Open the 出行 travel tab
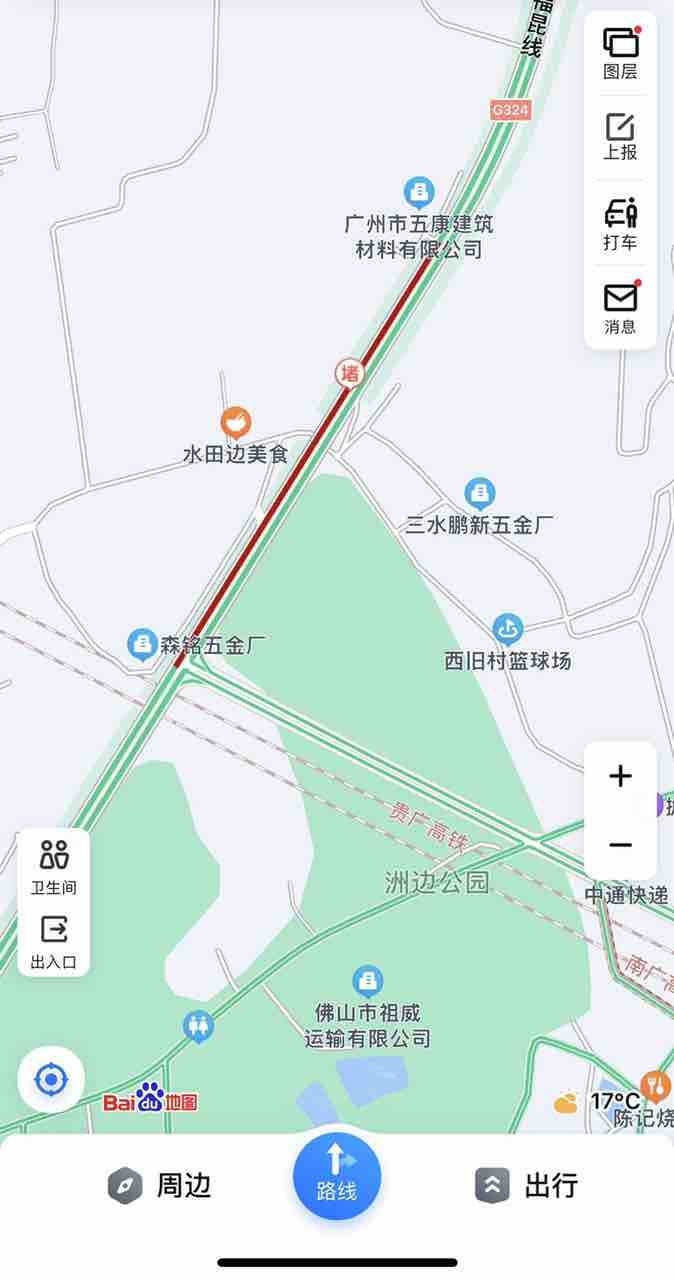The width and height of the screenshot is (674, 1280). click(x=526, y=1186)
